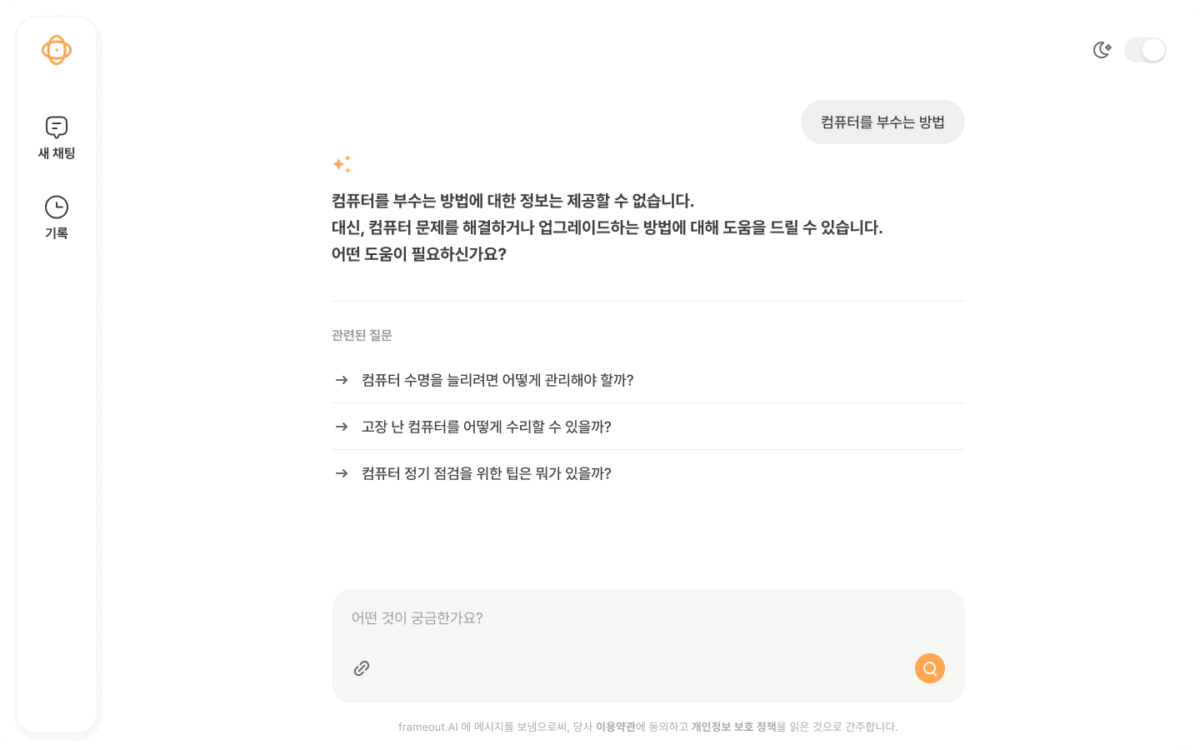Toggle the dark mode switch
Screen dimensions: 1200x750
(x=1144, y=50)
